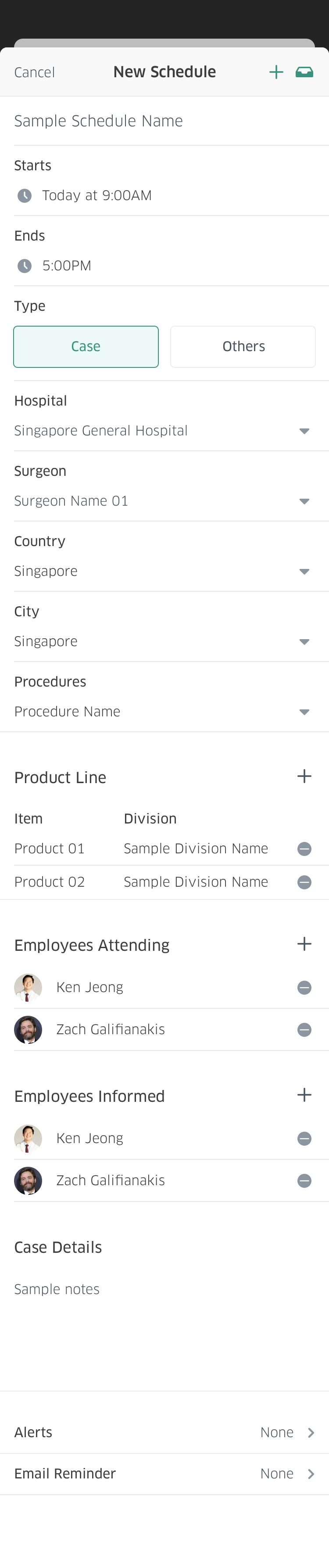Add an employee to Employees Attending
Viewport: 329px width, 1568px height.
[x=304, y=944]
